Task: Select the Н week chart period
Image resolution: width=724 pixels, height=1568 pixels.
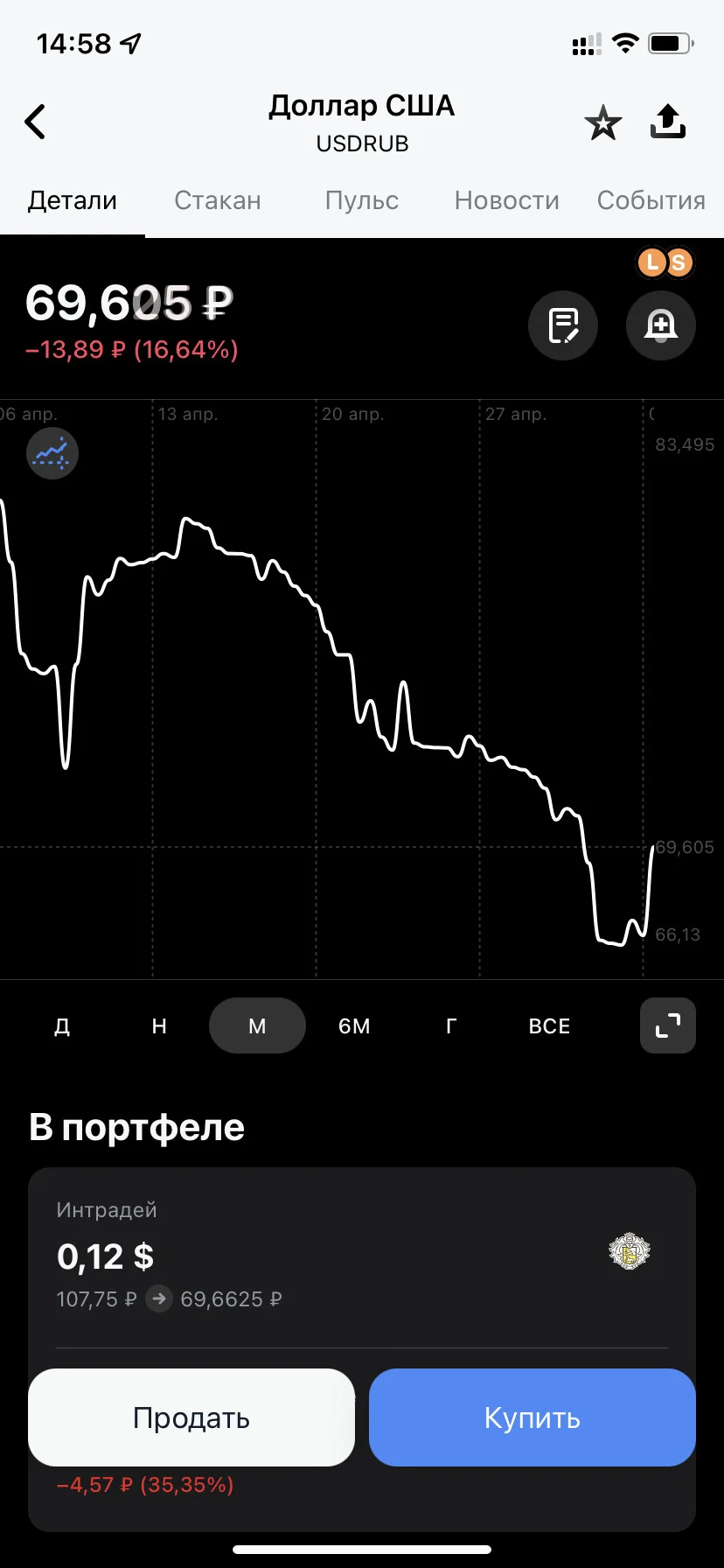Action: [159, 1025]
